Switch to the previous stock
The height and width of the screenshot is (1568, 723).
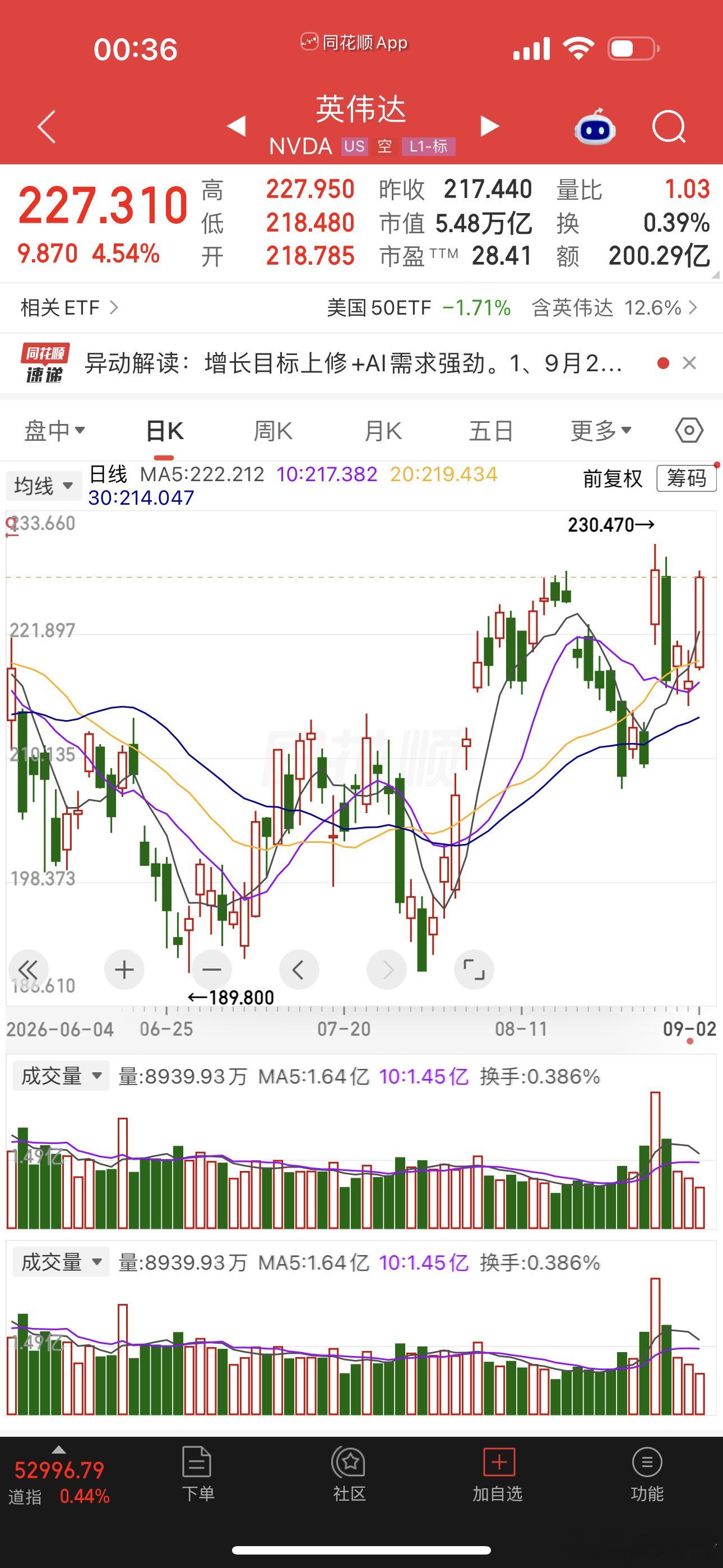pos(236,126)
